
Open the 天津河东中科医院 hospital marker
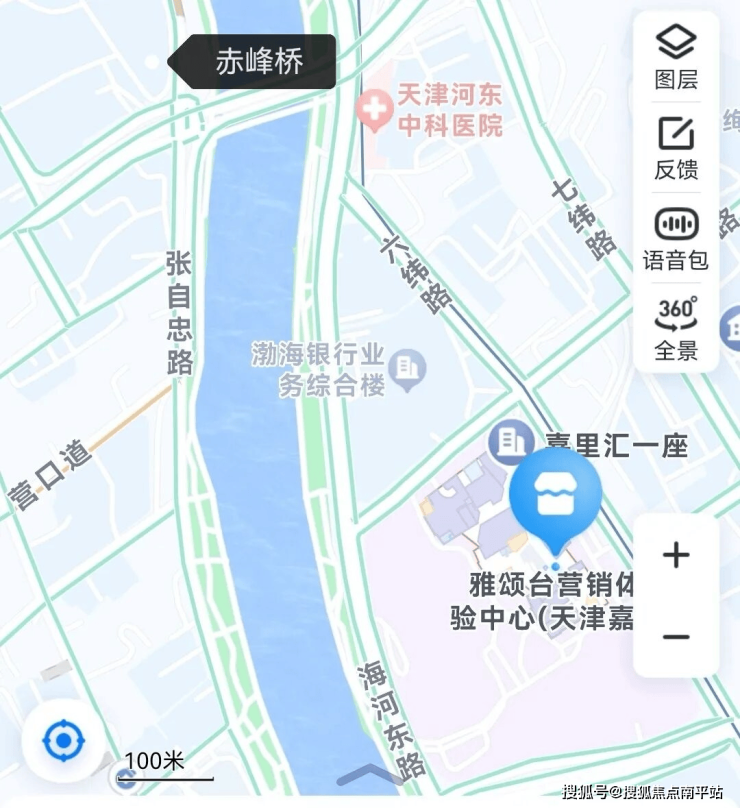pyautogui.click(x=376, y=111)
